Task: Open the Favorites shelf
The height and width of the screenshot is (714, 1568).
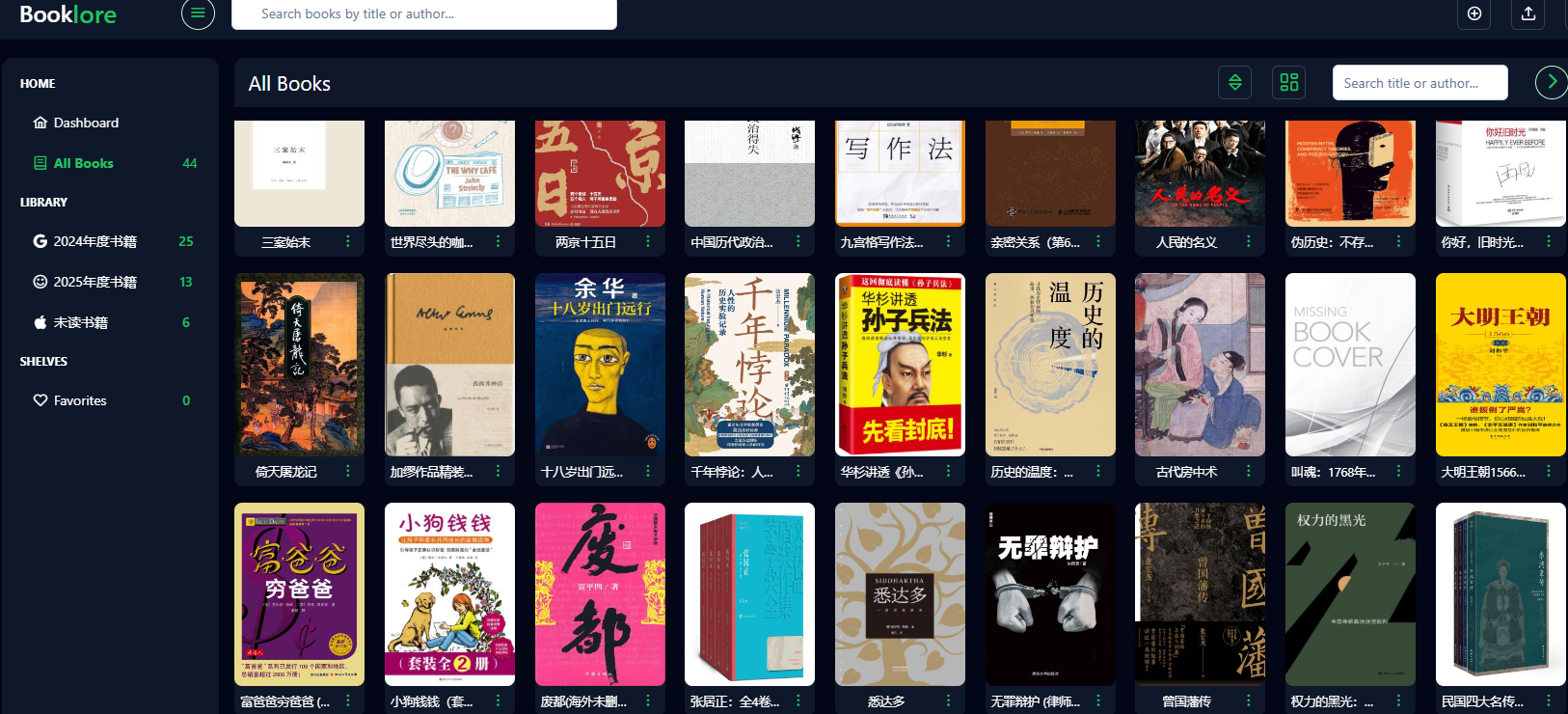Action: [80, 400]
